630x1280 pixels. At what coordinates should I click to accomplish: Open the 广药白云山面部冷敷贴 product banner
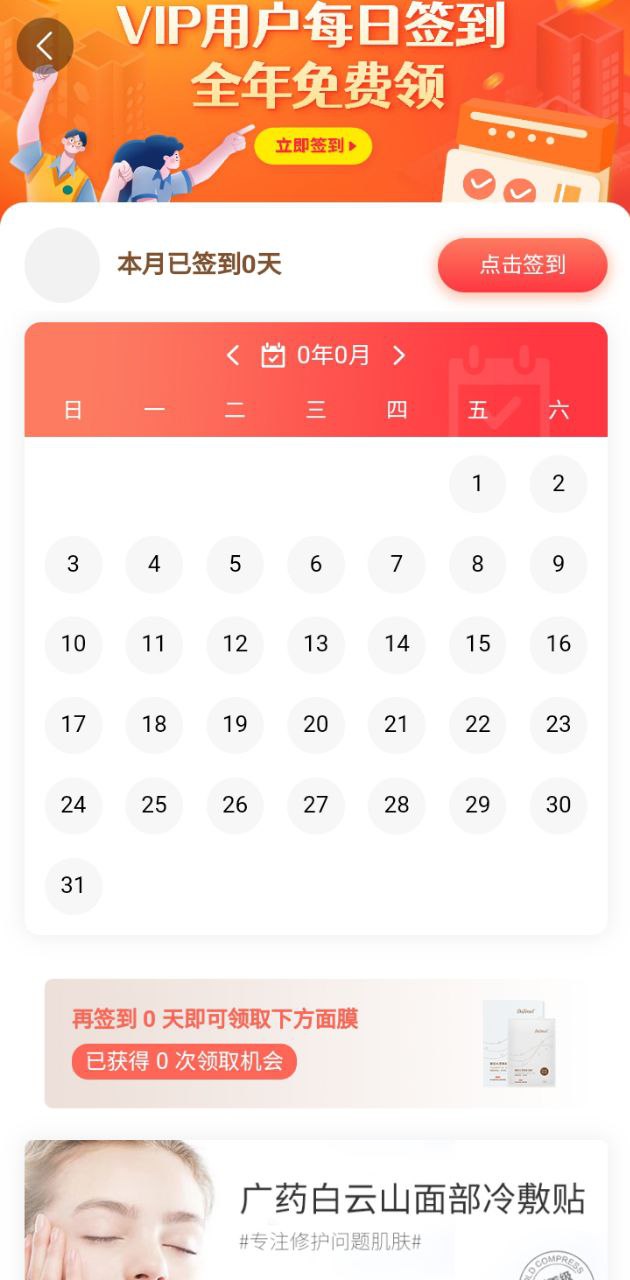[316, 1210]
